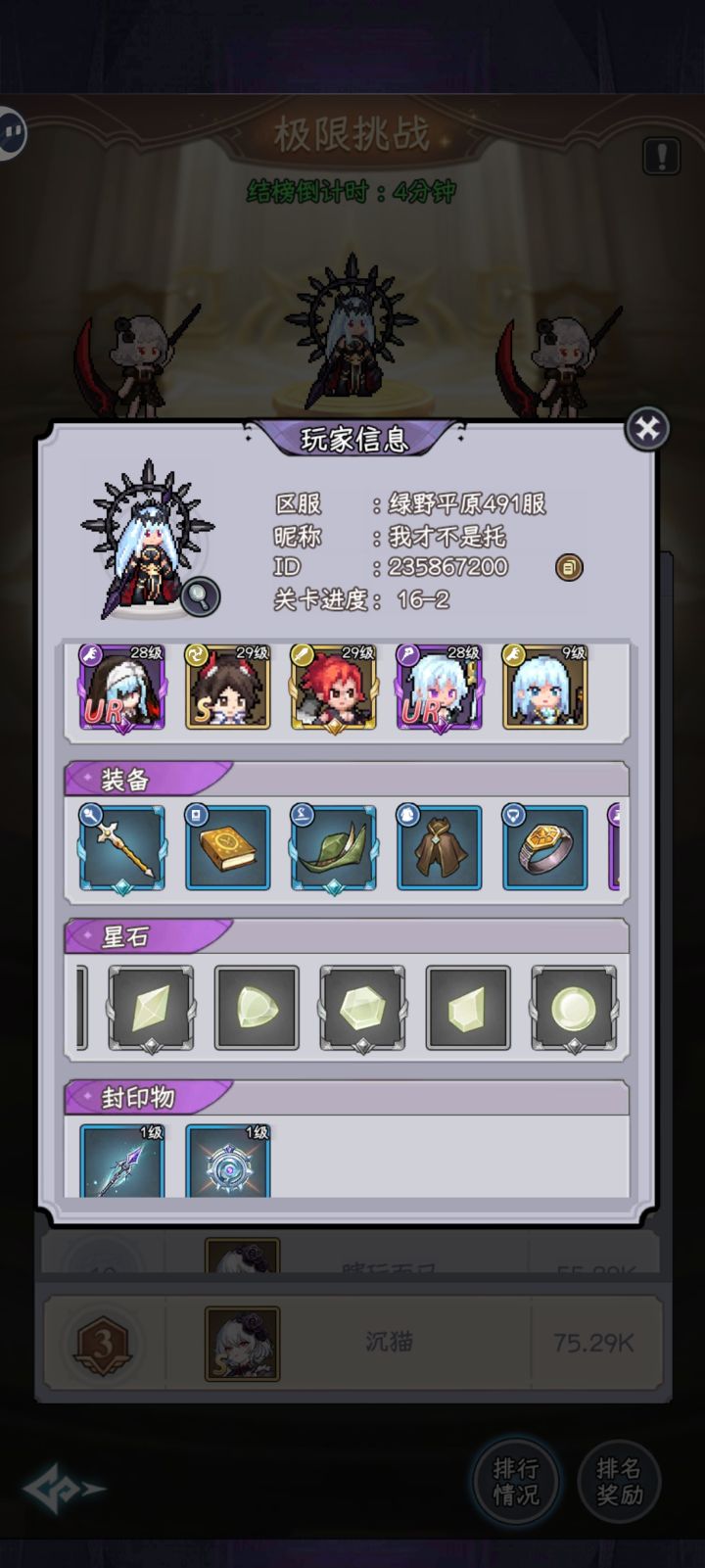This screenshot has height=1568, width=705.
Task: Inspect the brown cloak equipment slot
Action: (438, 848)
